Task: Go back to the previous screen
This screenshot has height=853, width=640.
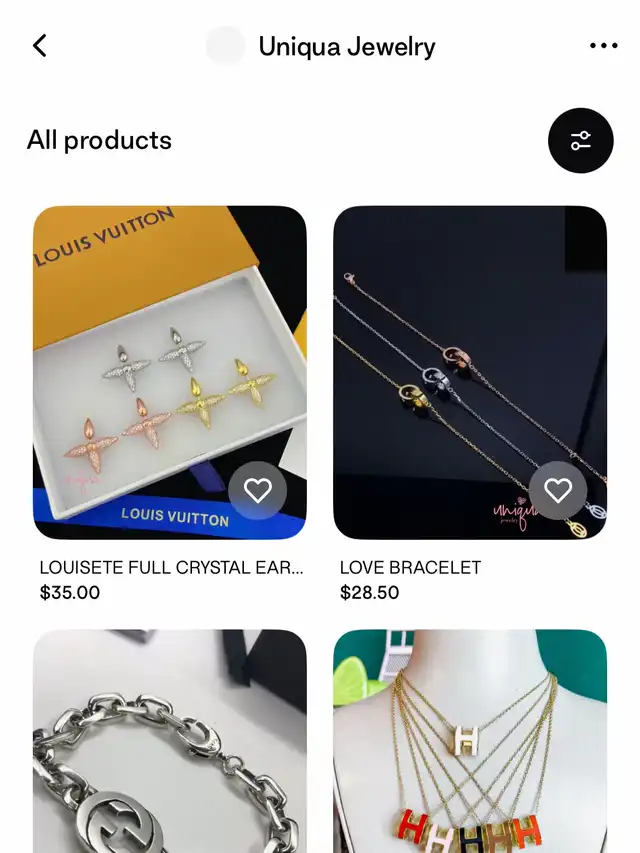Action: [x=40, y=46]
